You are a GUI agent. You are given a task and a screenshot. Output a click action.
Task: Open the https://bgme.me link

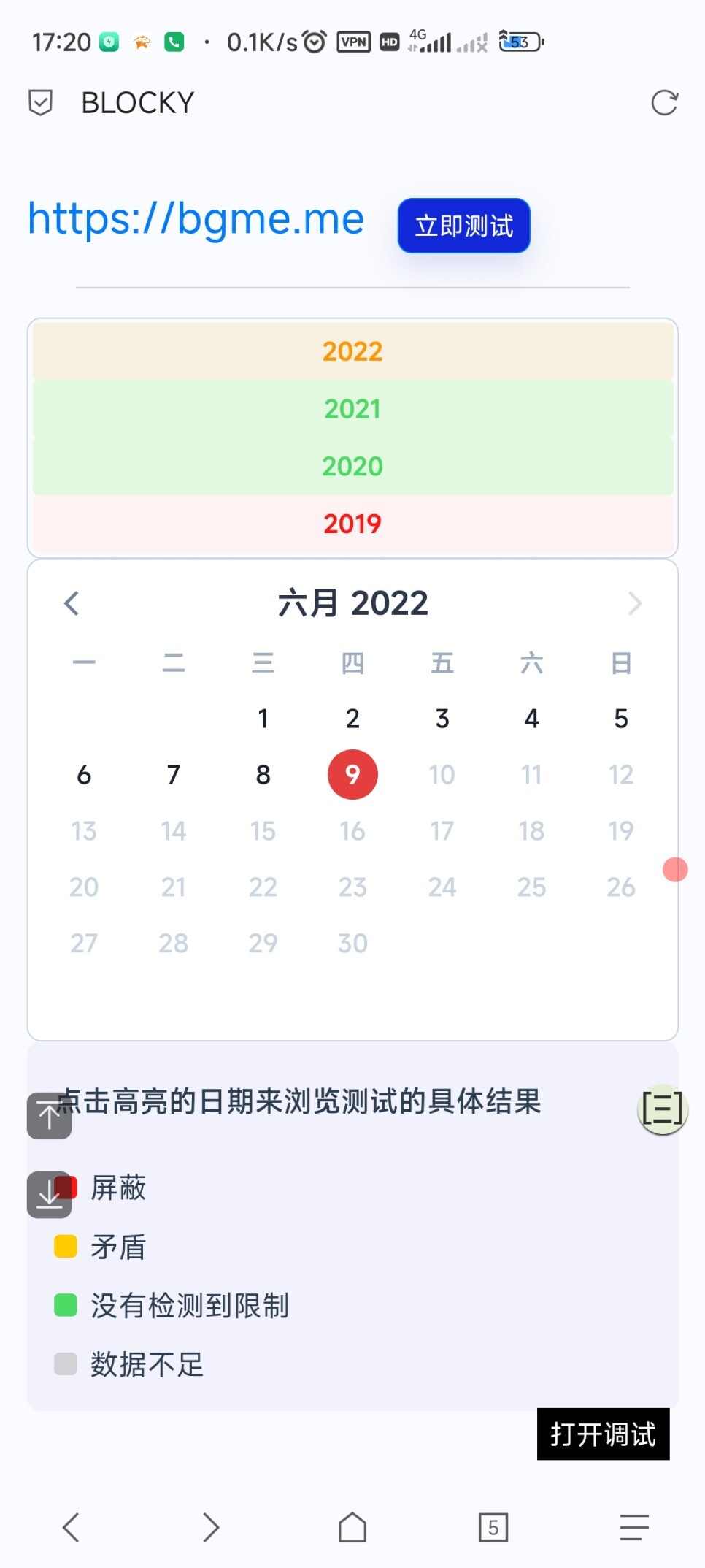click(196, 219)
